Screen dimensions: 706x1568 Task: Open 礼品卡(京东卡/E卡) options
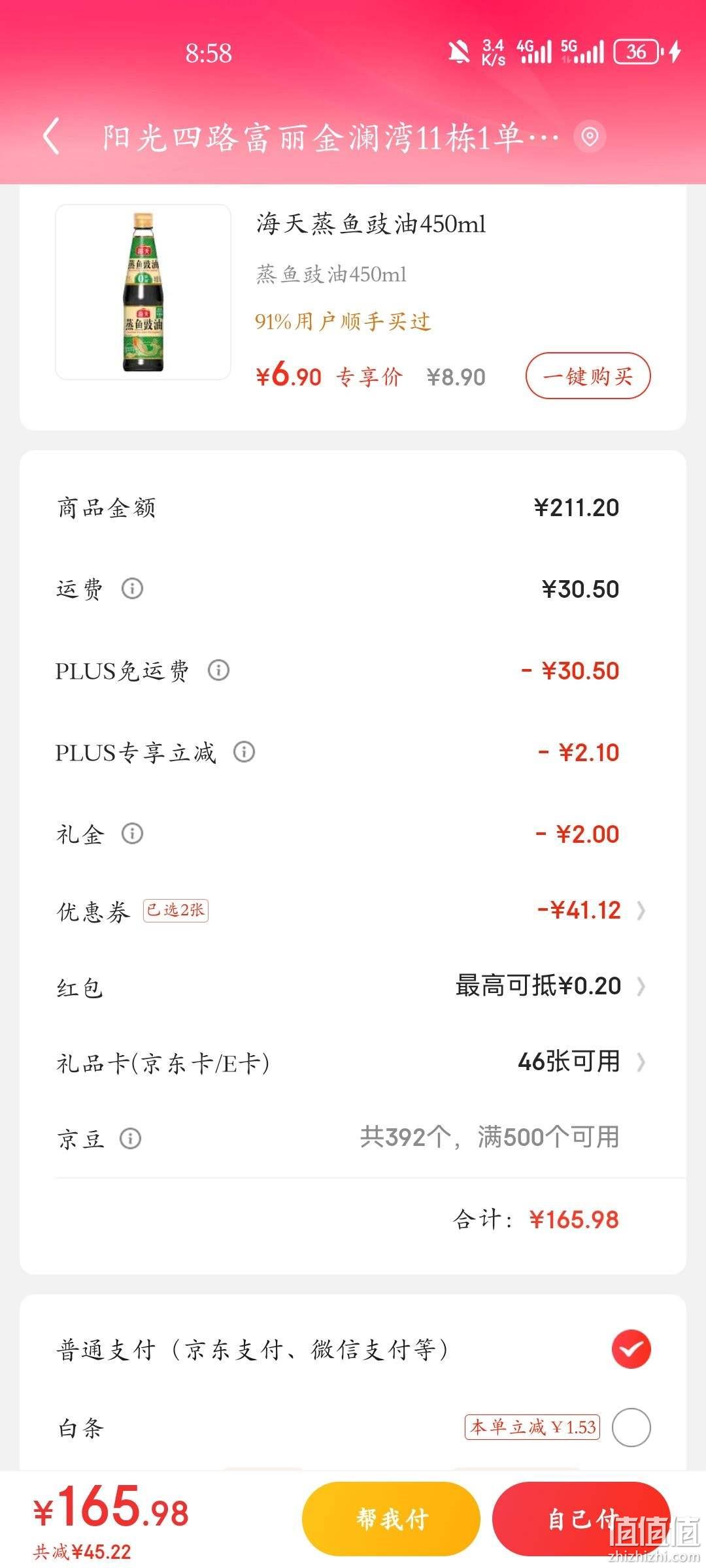(353, 1062)
